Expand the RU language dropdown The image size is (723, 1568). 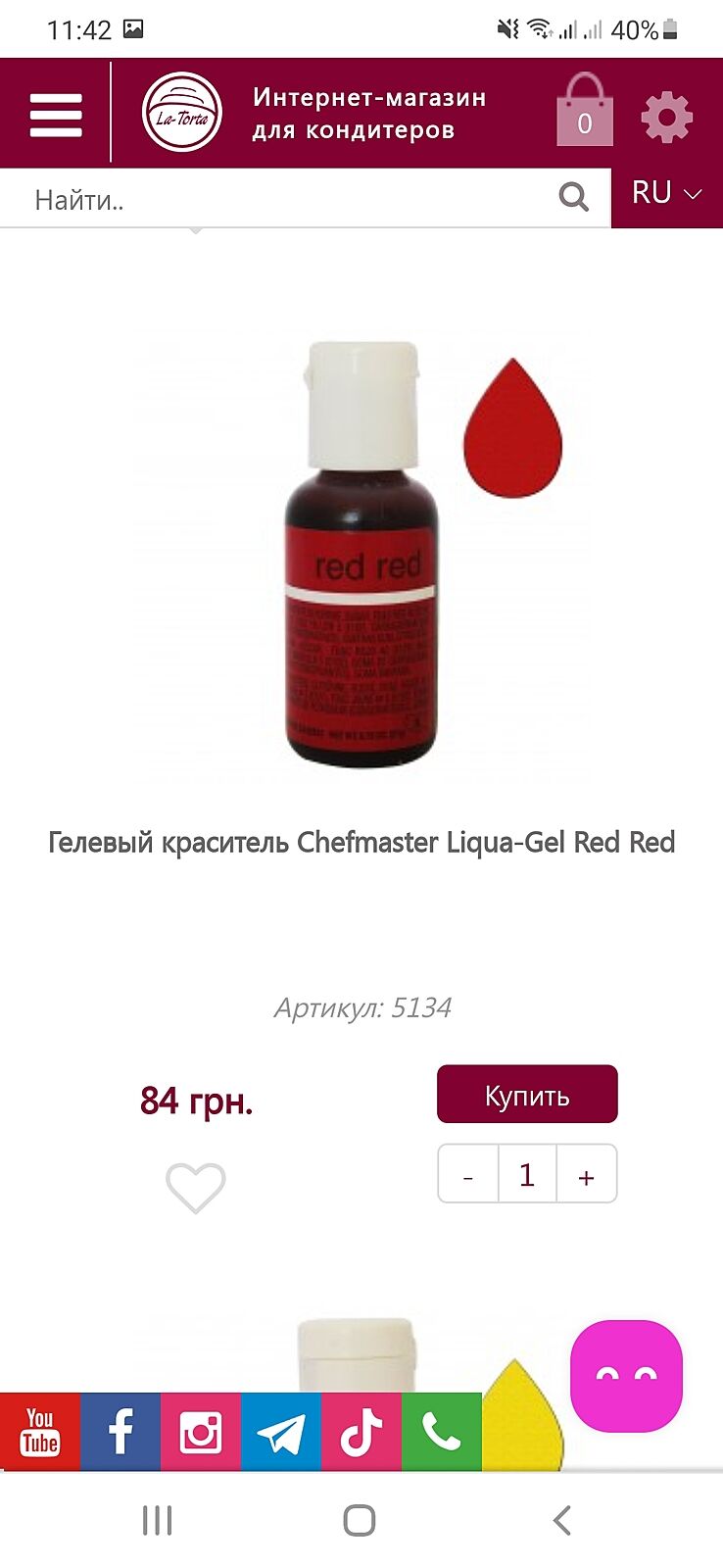pos(667,193)
